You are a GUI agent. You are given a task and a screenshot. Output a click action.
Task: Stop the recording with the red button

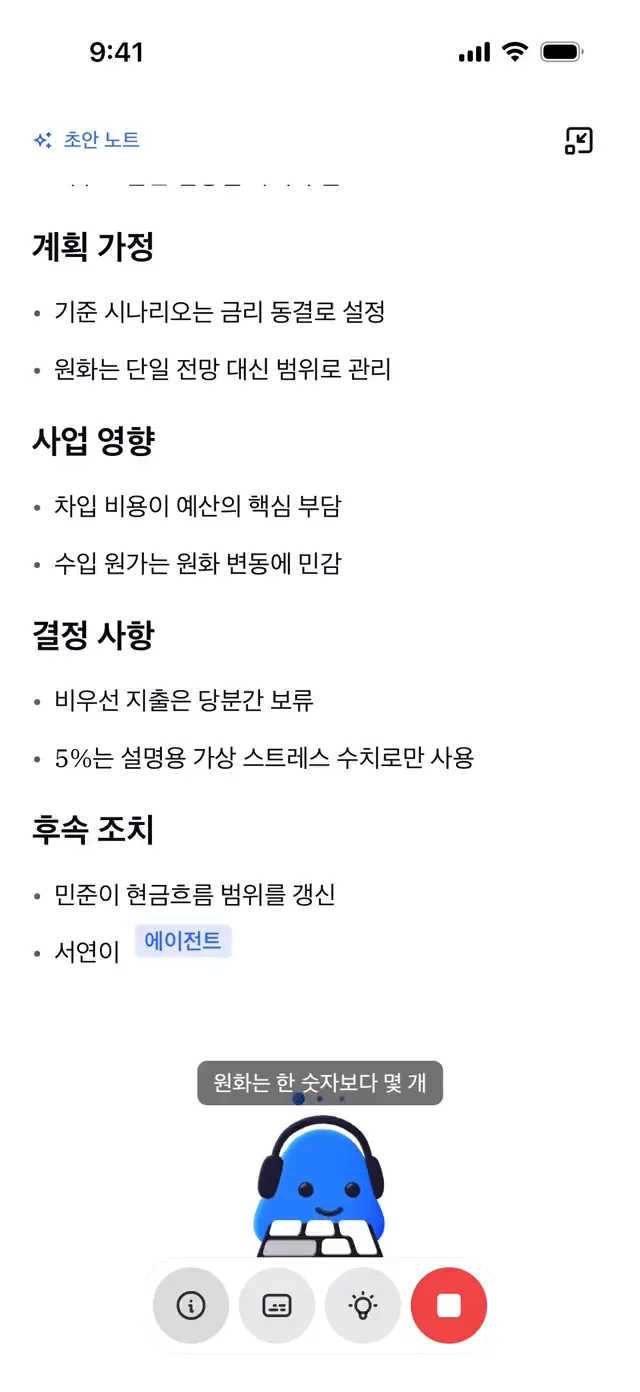click(449, 1306)
